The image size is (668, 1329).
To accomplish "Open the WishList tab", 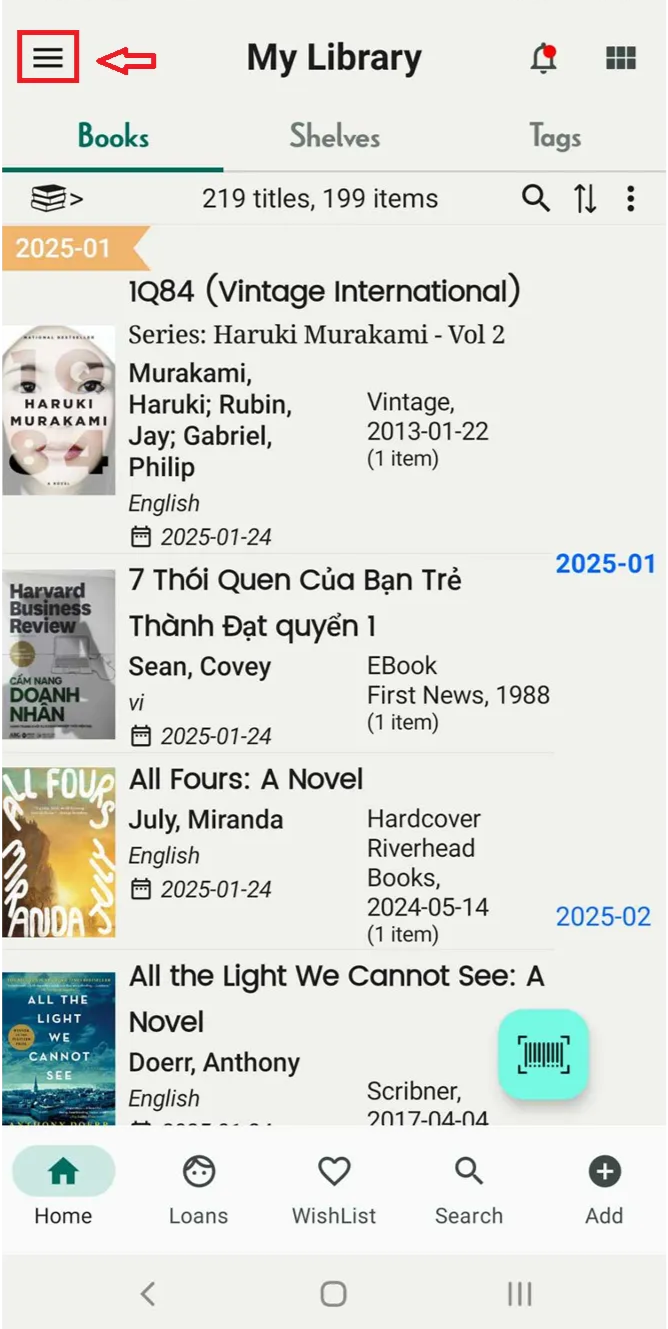I will click(334, 1190).
